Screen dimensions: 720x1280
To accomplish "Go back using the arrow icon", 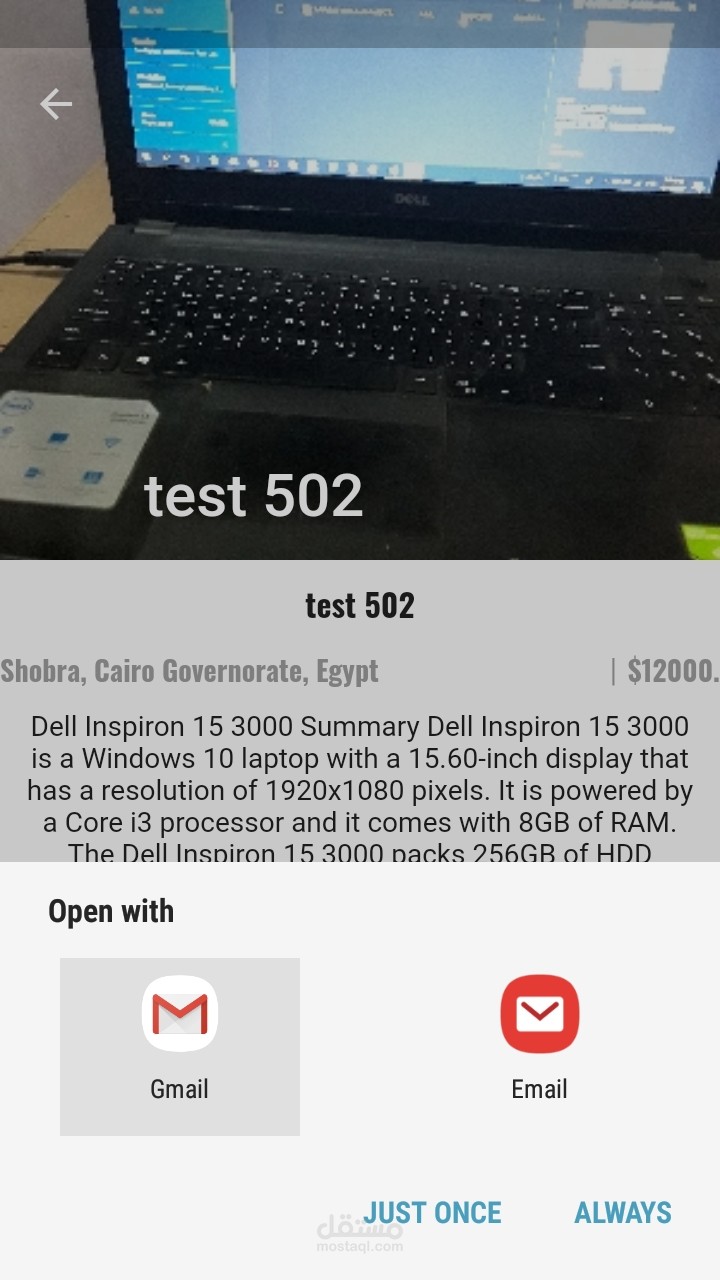I will coord(56,103).
